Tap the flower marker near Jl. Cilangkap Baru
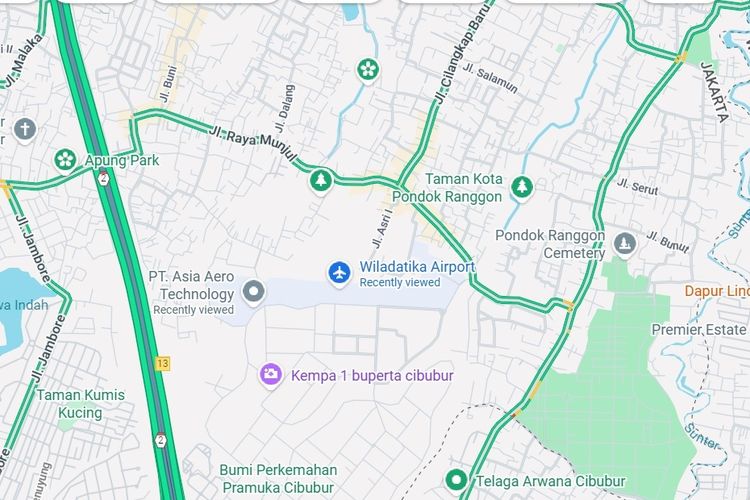Image resolution: width=750 pixels, height=500 pixels. click(x=368, y=69)
